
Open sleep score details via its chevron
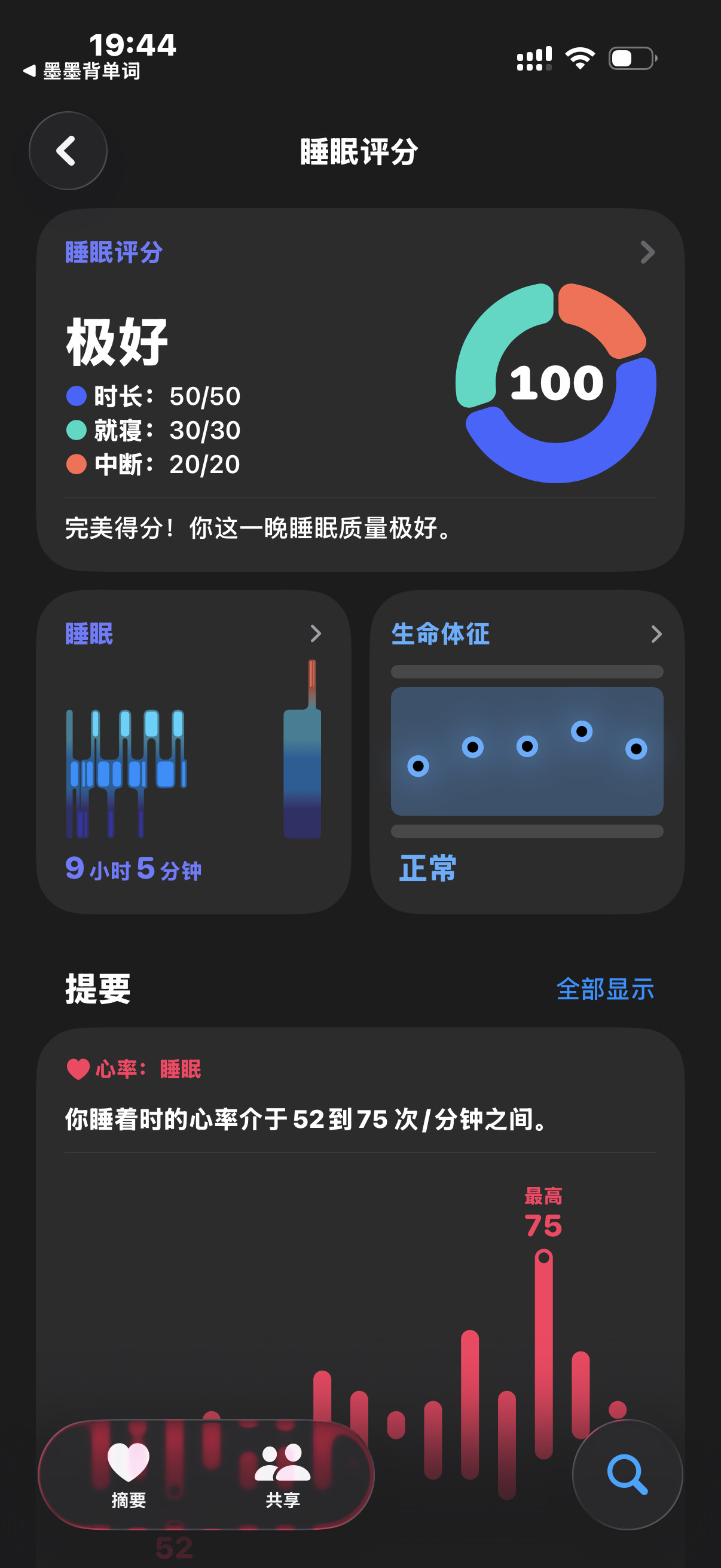(646, 251)
